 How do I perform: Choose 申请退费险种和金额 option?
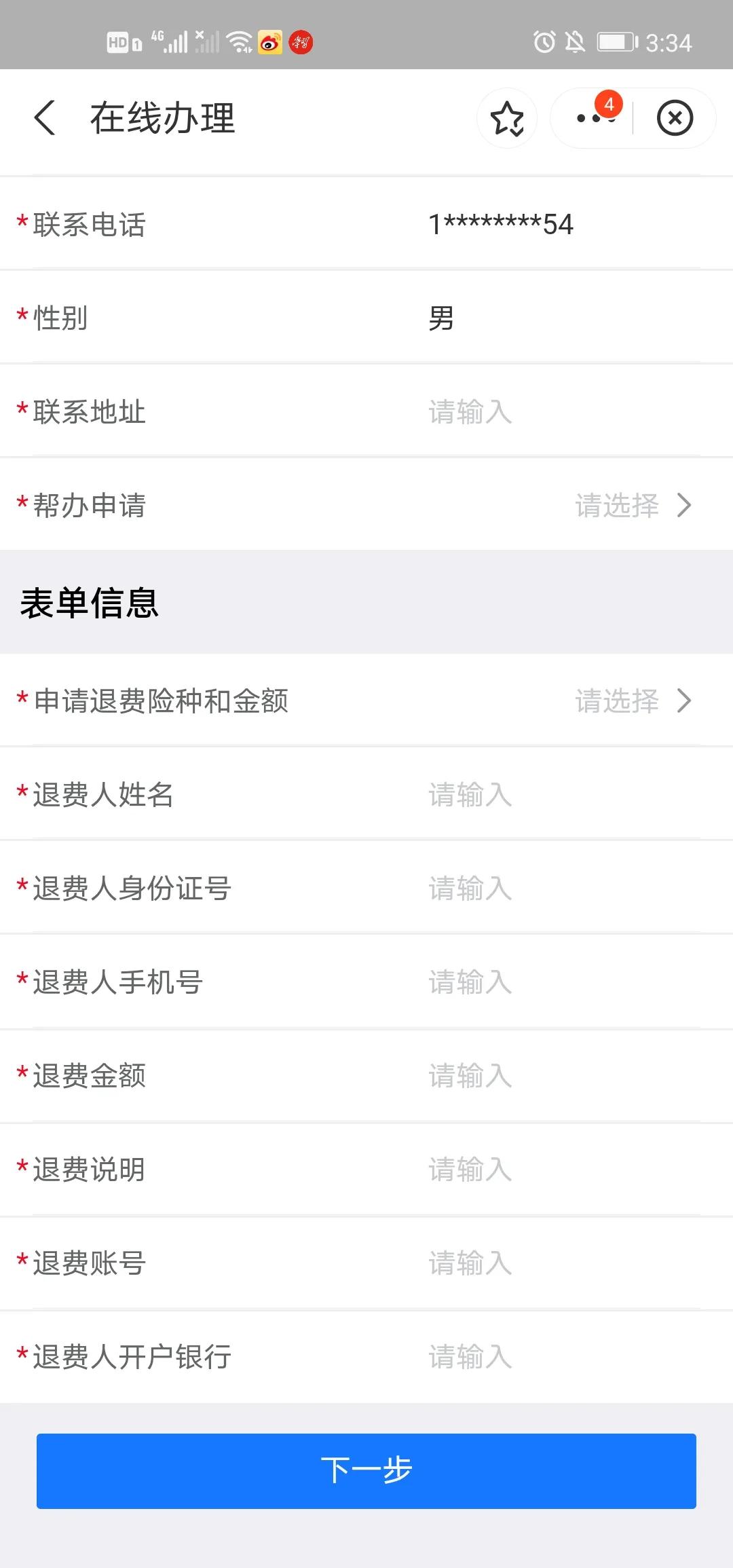point(631,701)
